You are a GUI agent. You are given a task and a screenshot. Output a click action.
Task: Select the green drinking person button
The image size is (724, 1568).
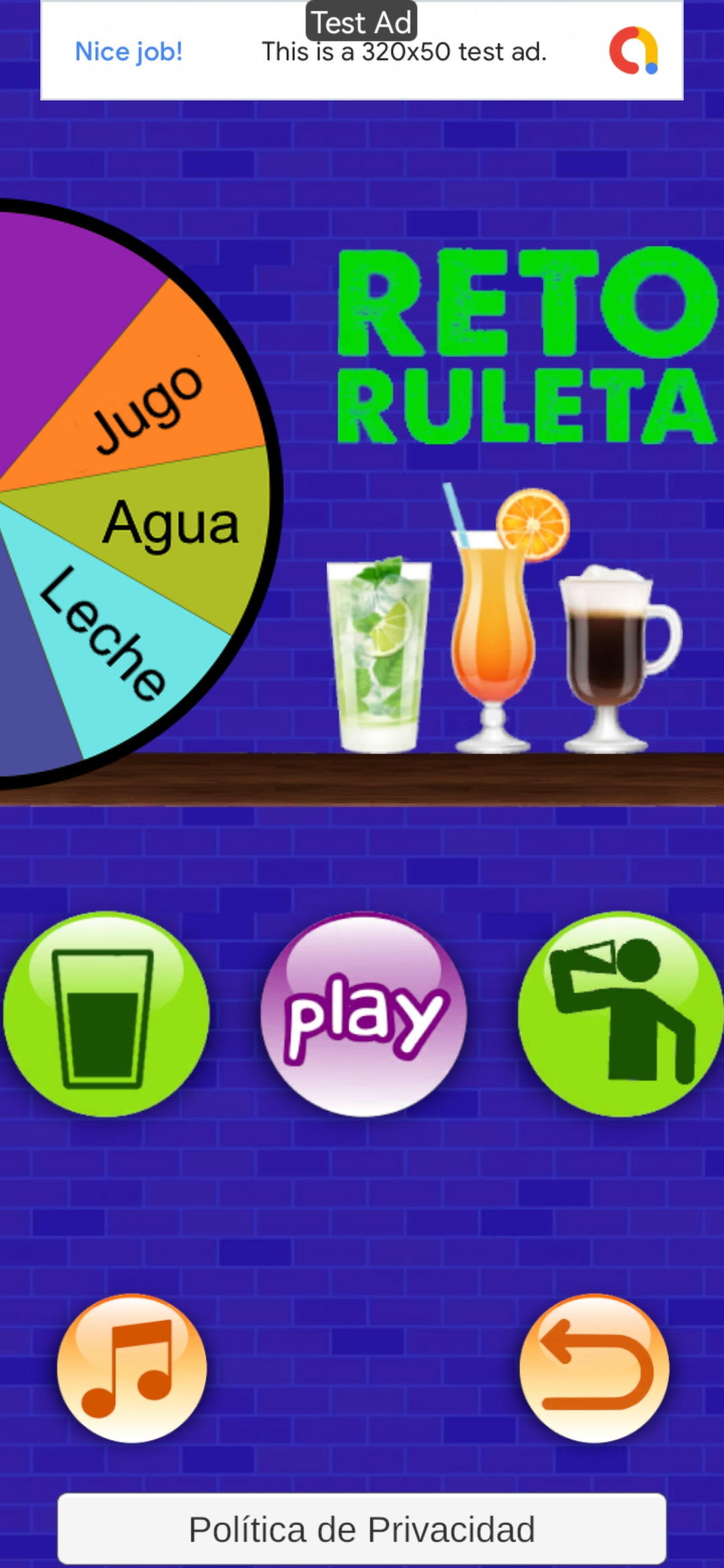tap(620, 1014)
